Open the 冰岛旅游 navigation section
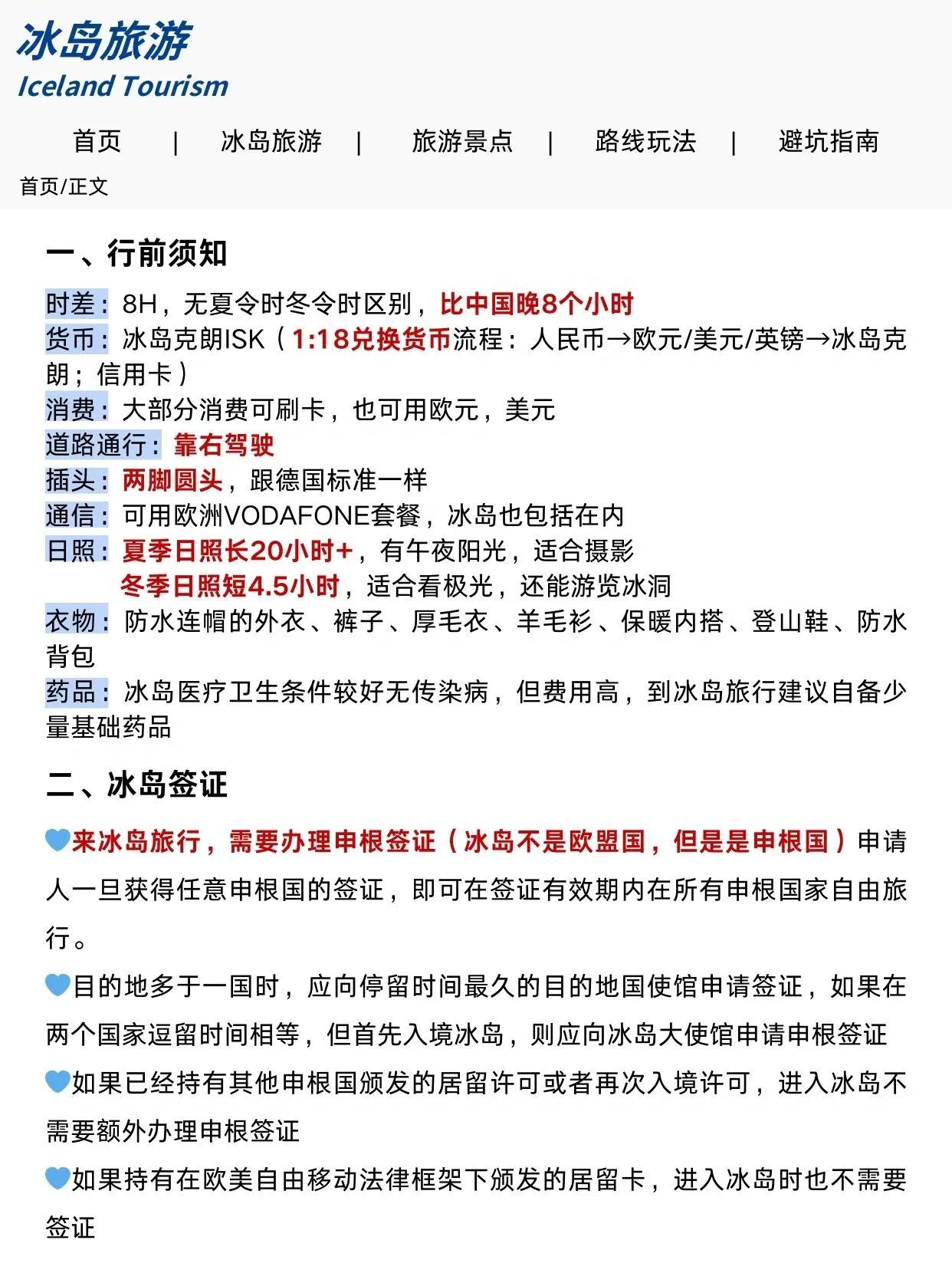The height and width of the screenshot is (1273, 952). 271,141
